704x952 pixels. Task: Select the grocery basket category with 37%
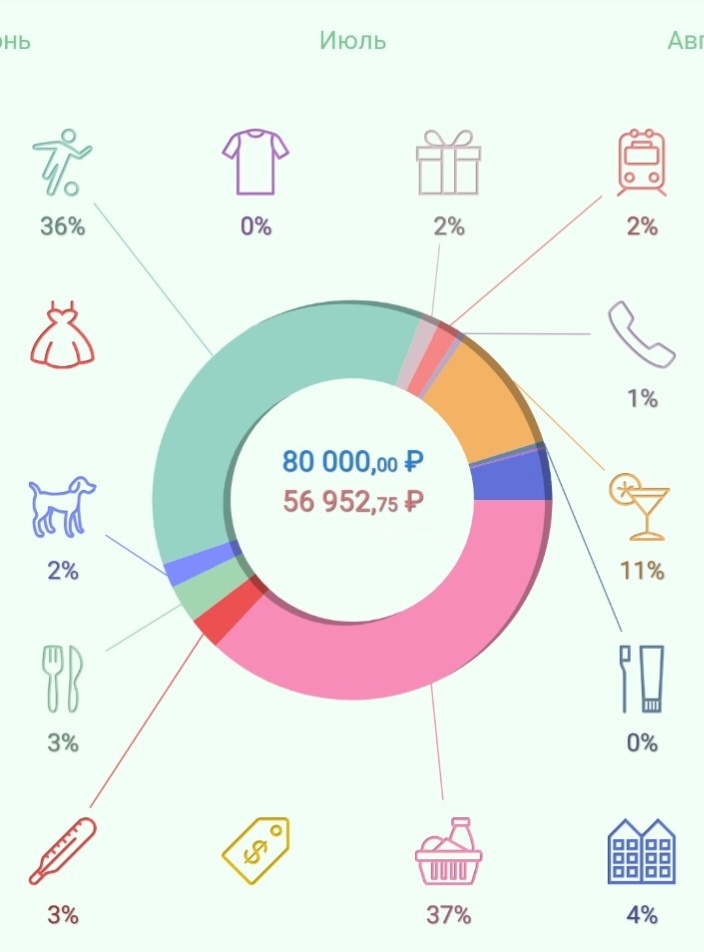448,851
